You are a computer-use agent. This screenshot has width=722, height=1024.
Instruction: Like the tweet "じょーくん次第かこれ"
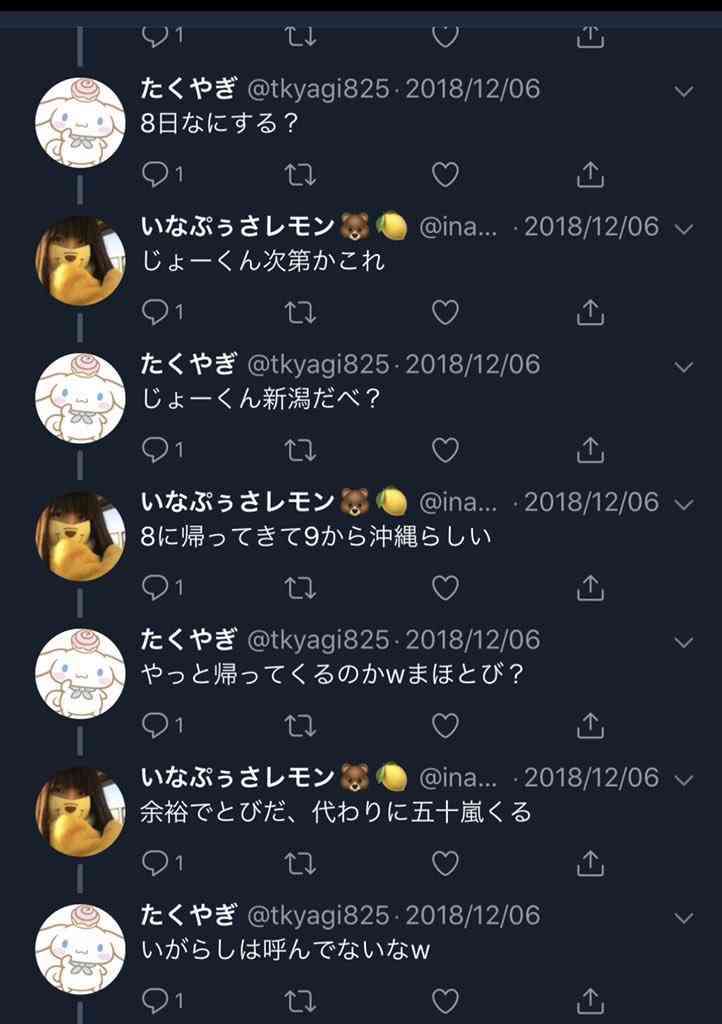click(x=445, y=313)
